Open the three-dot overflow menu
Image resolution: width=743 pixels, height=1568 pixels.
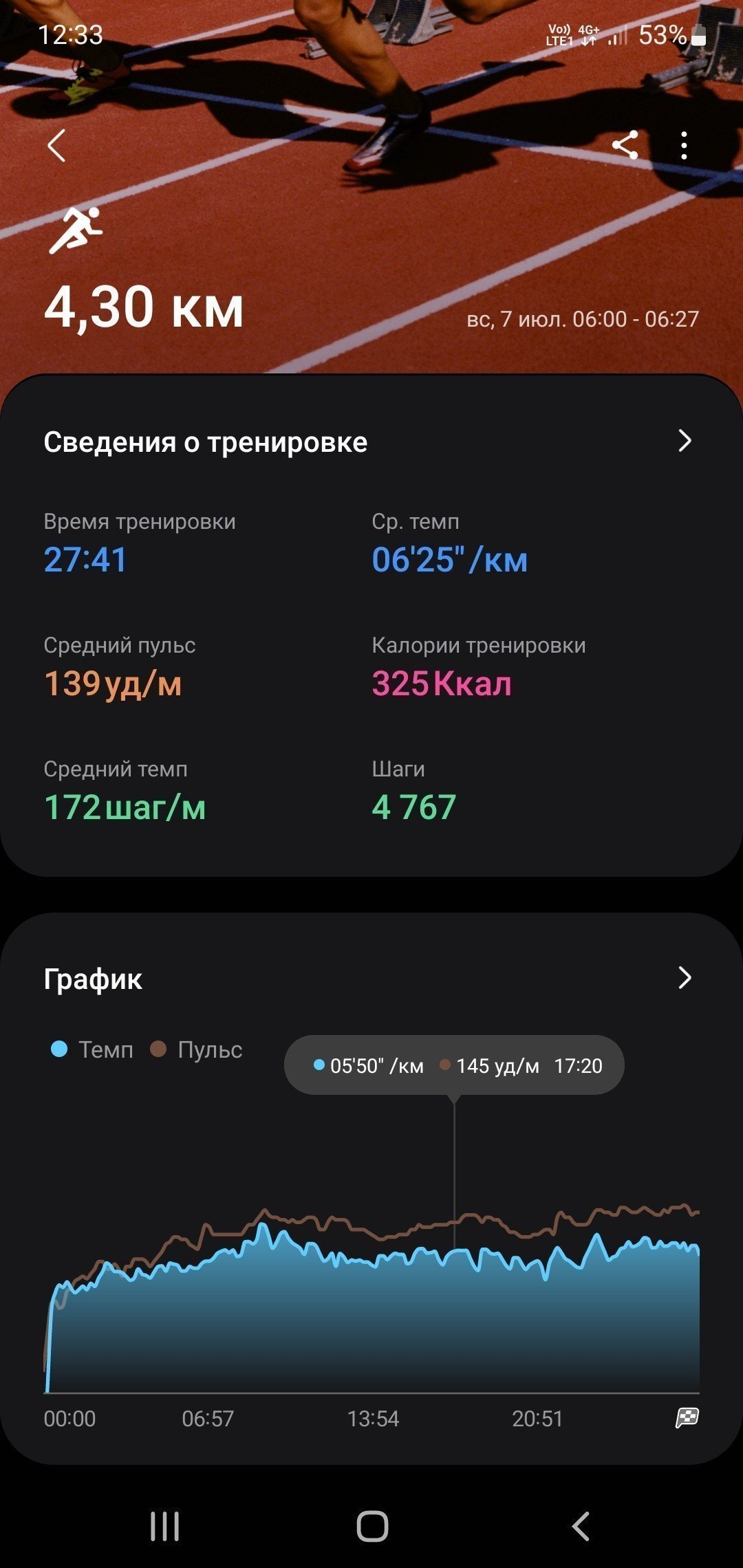tap(683, 146)
